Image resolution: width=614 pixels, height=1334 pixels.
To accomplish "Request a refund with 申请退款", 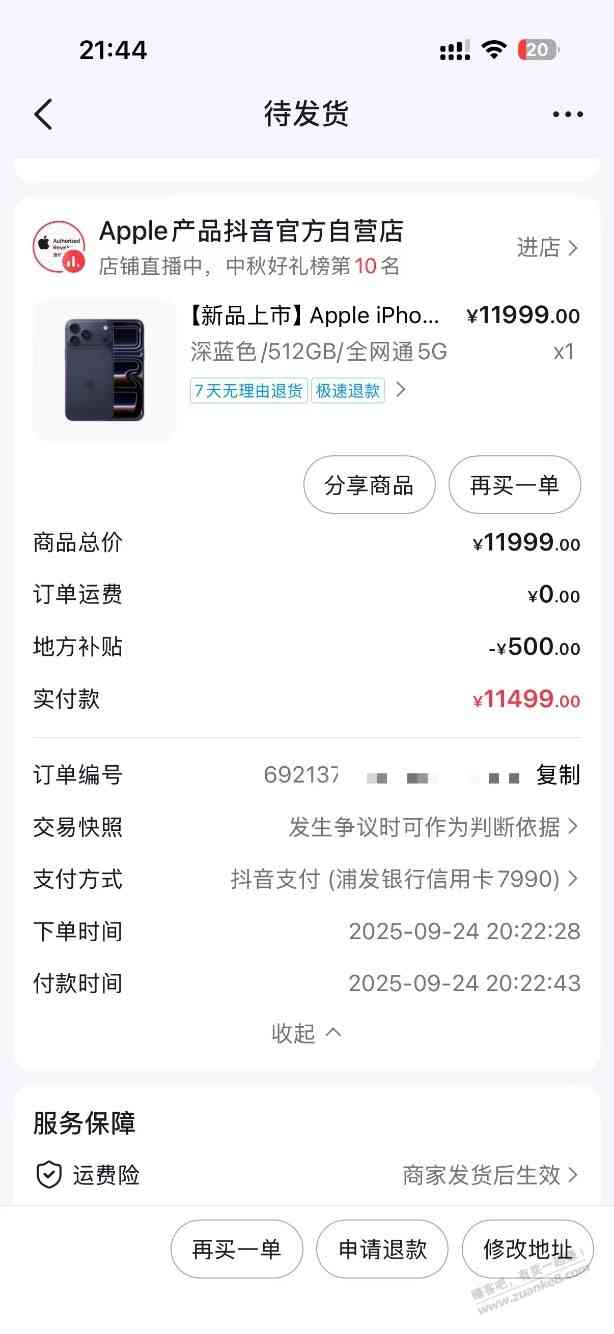I will (x=382, y=1249).
